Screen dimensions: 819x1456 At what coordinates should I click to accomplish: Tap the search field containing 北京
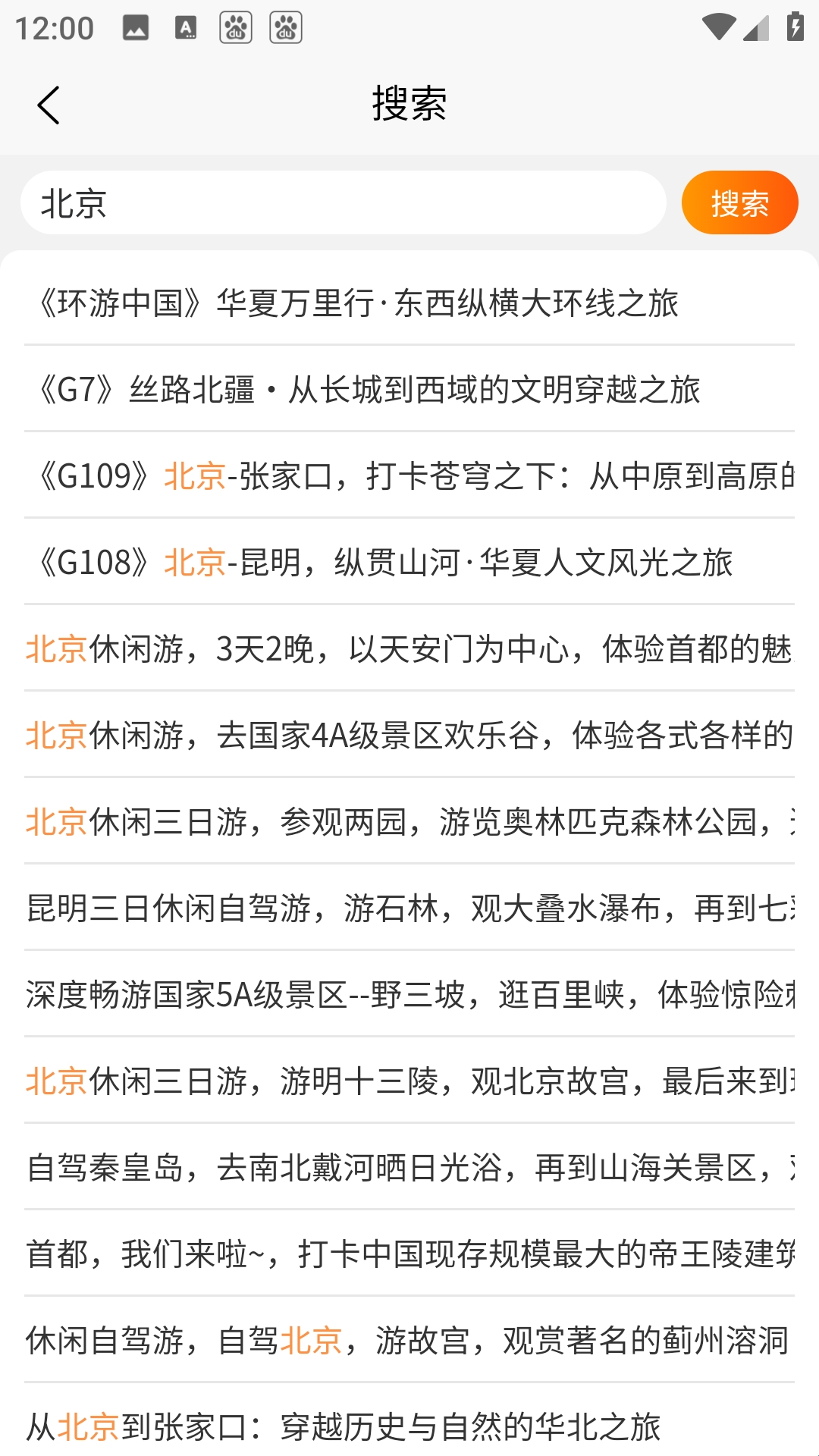coord(344,202)
